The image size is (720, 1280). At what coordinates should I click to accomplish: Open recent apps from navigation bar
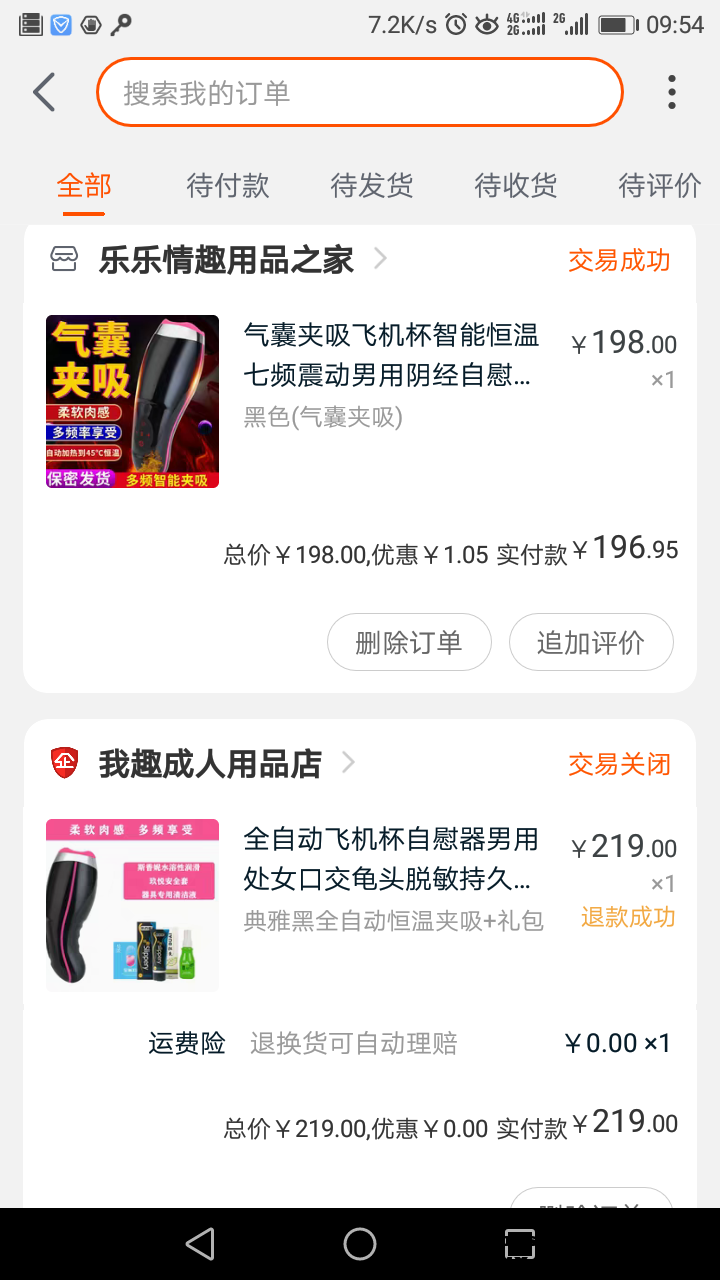point(520,1244)
